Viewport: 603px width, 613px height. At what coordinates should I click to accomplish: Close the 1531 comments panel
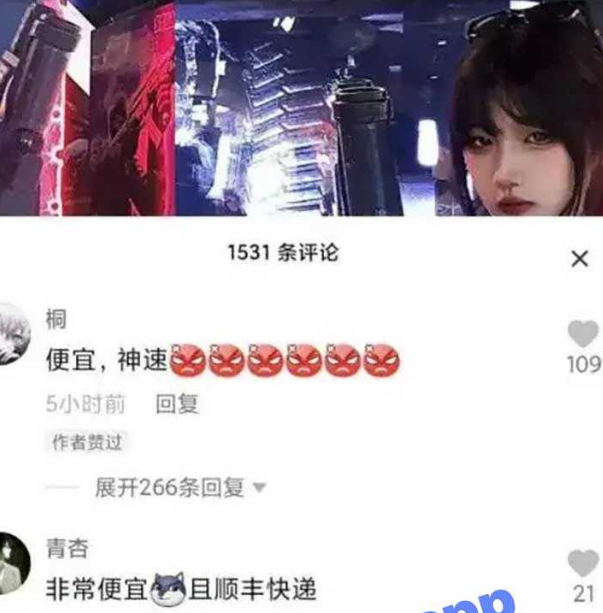tap(579, 259)
